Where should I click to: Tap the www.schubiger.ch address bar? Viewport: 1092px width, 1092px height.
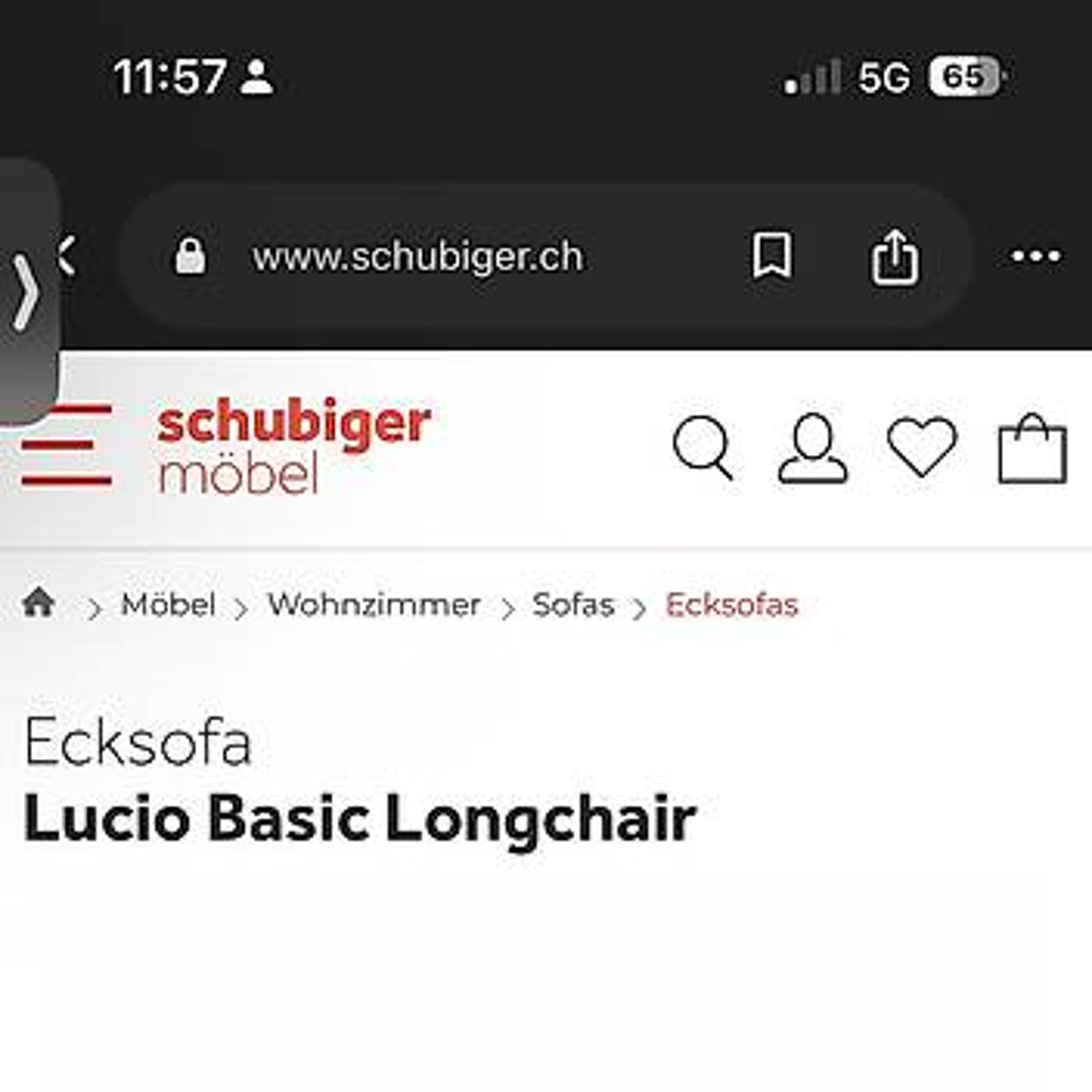(x=417, y=258)
